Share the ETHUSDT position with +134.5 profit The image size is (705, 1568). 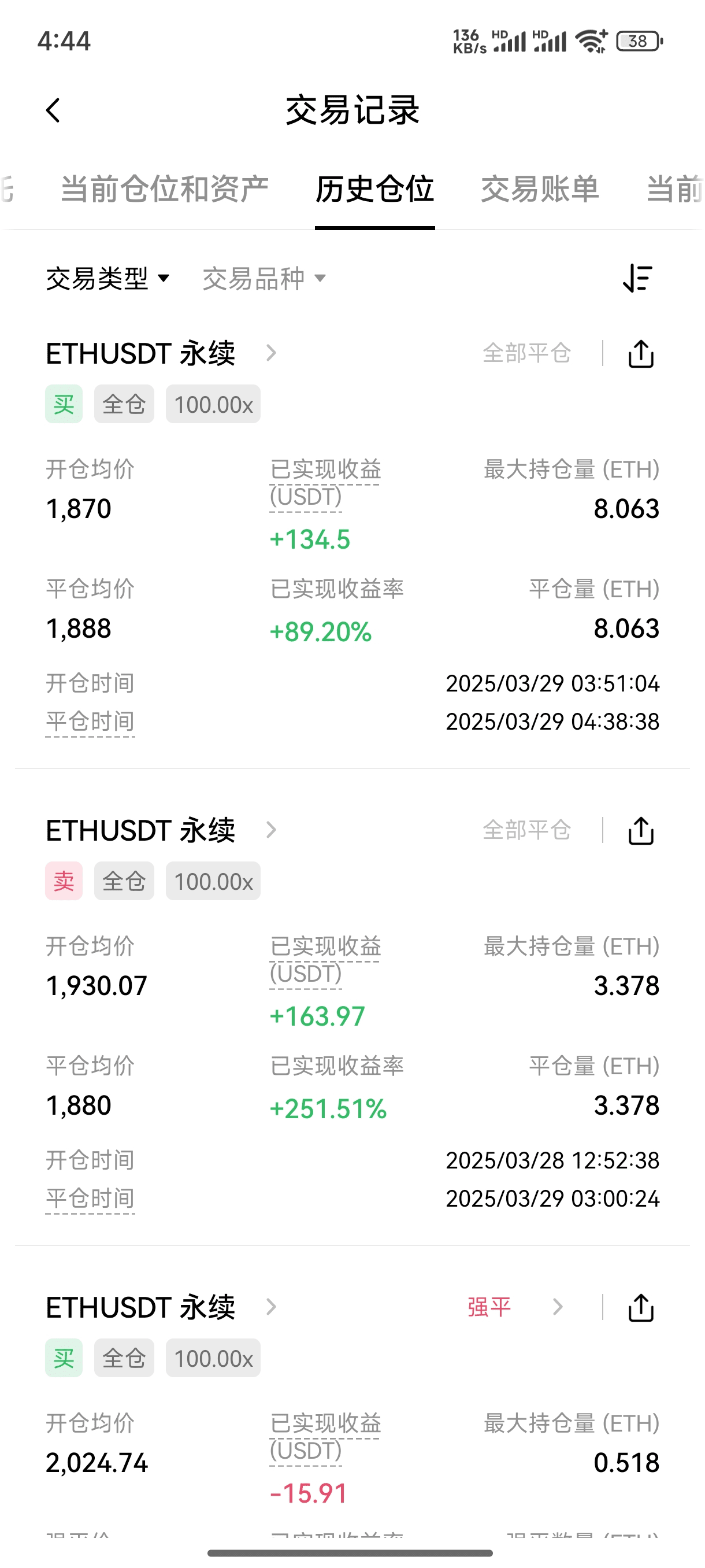(x=640, y=353)
